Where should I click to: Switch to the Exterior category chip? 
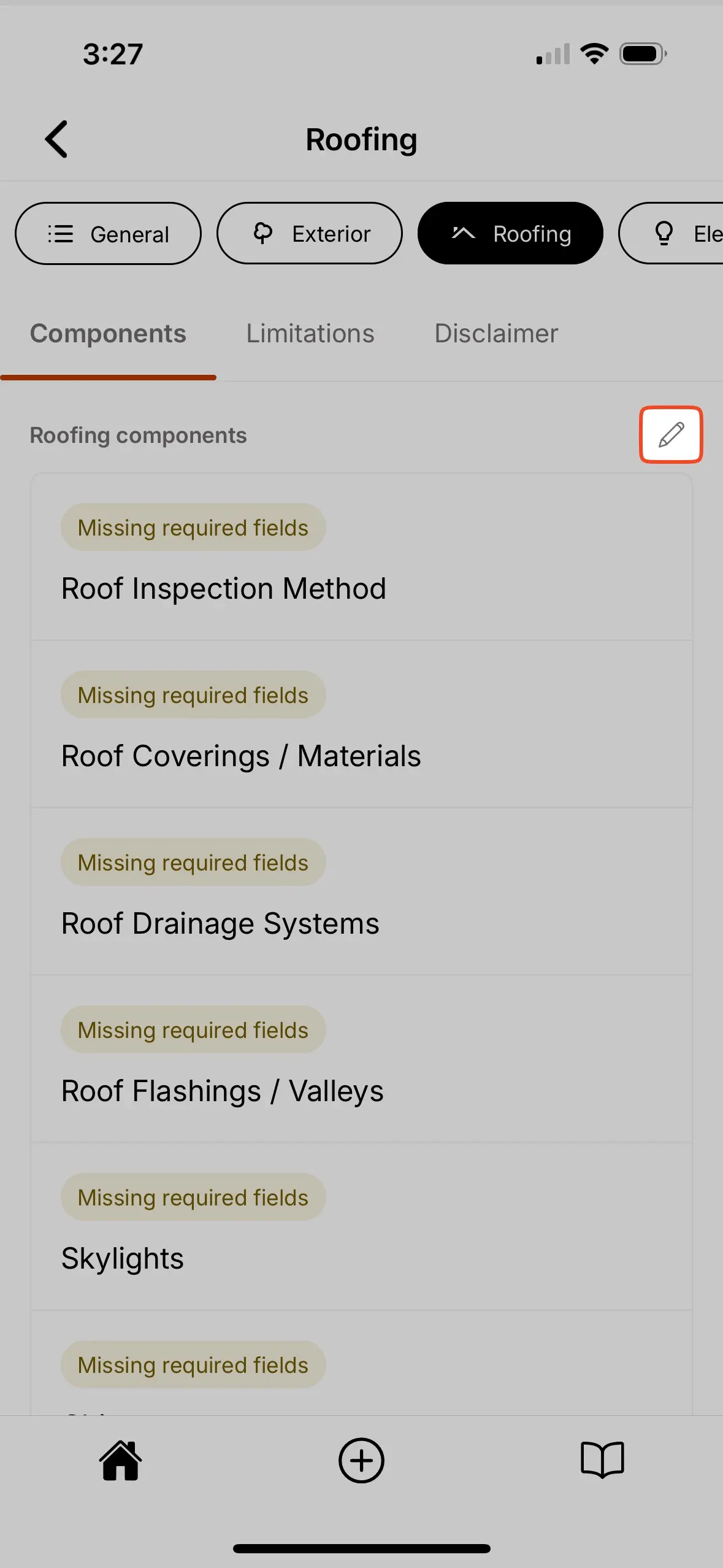click(310, 234)
